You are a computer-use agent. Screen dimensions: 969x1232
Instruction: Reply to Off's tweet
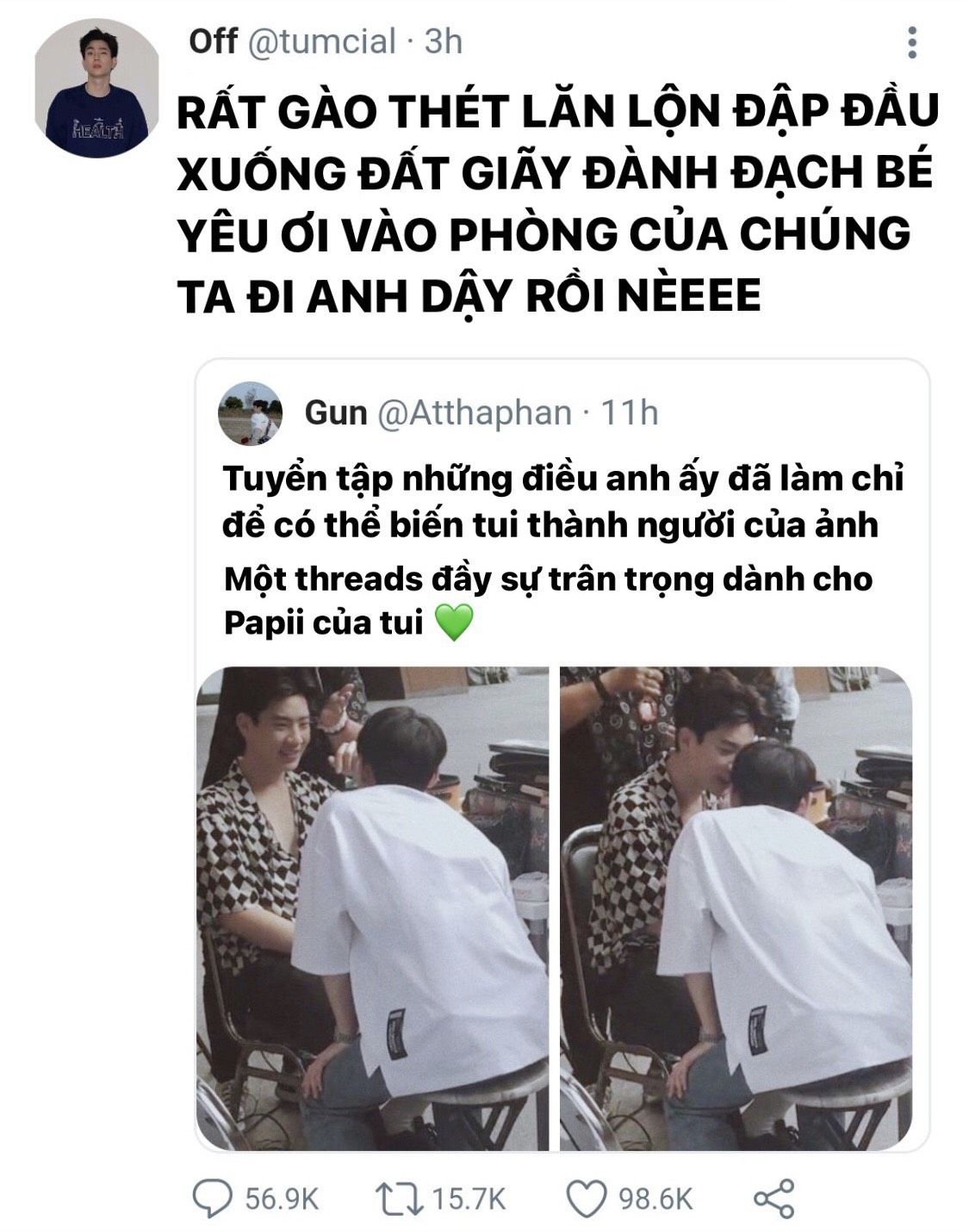tap(212, 1198)
